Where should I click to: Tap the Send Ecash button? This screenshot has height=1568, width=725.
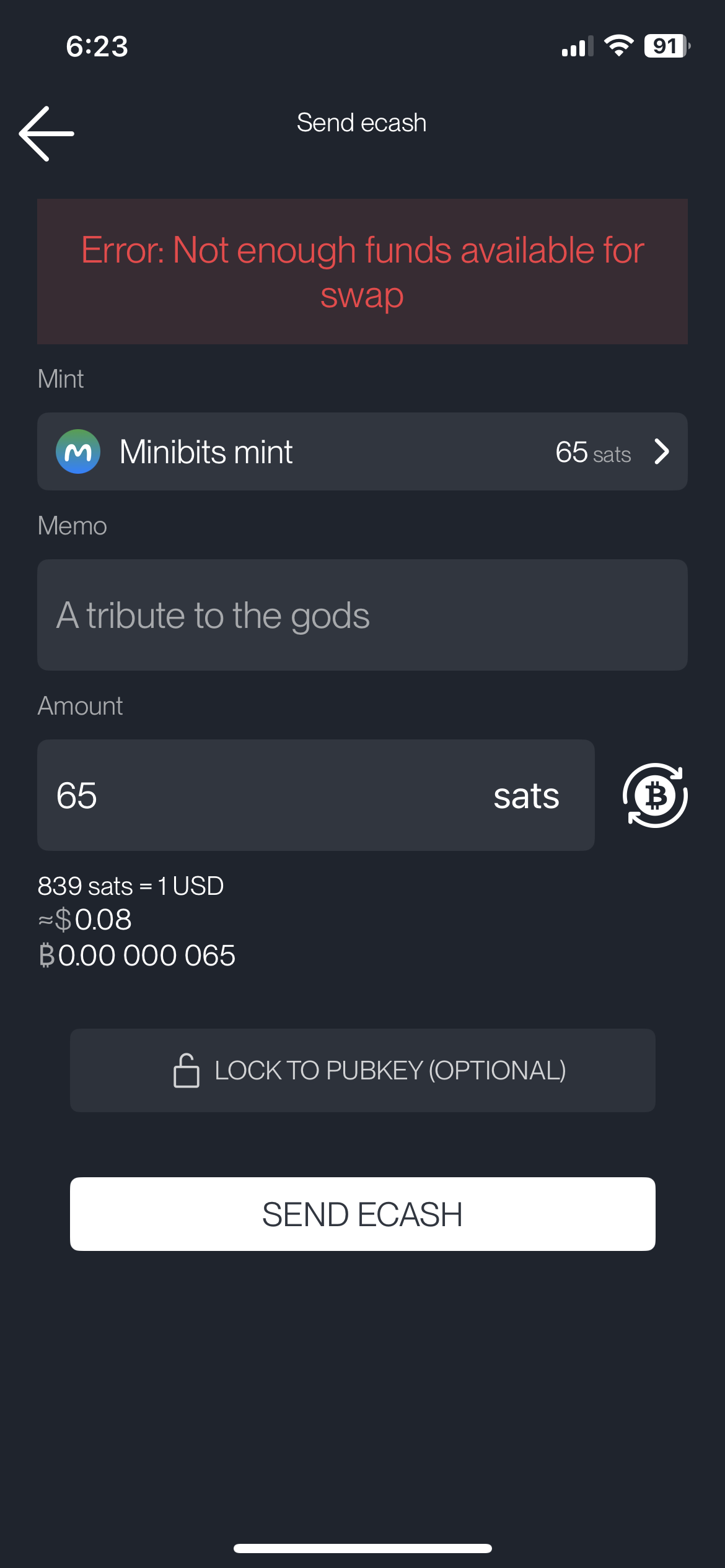tap(362, 1214)
